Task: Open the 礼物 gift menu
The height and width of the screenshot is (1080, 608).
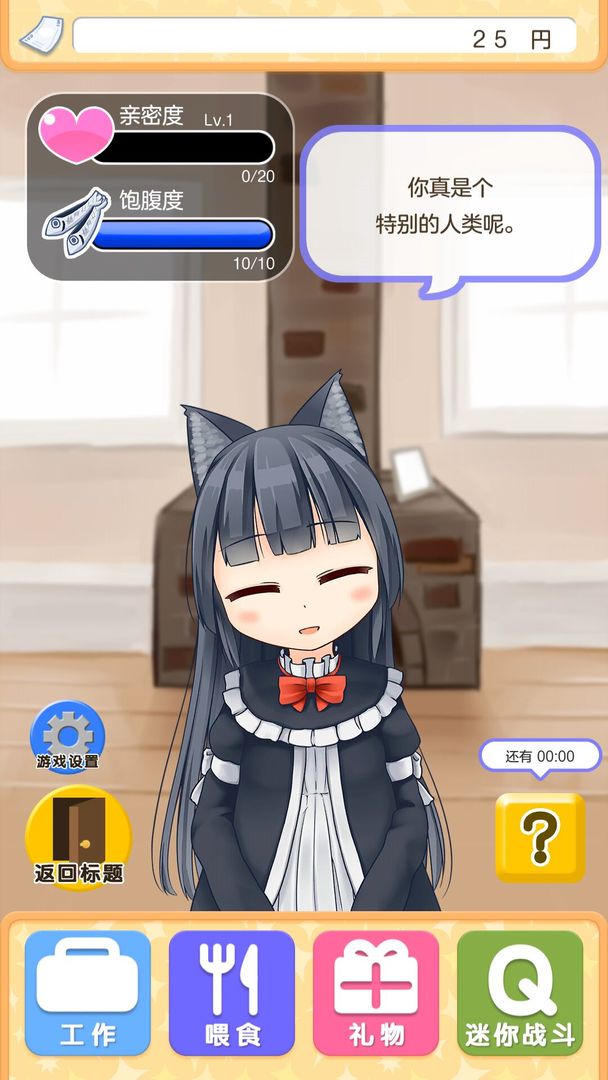Action: tap(376, 992)
